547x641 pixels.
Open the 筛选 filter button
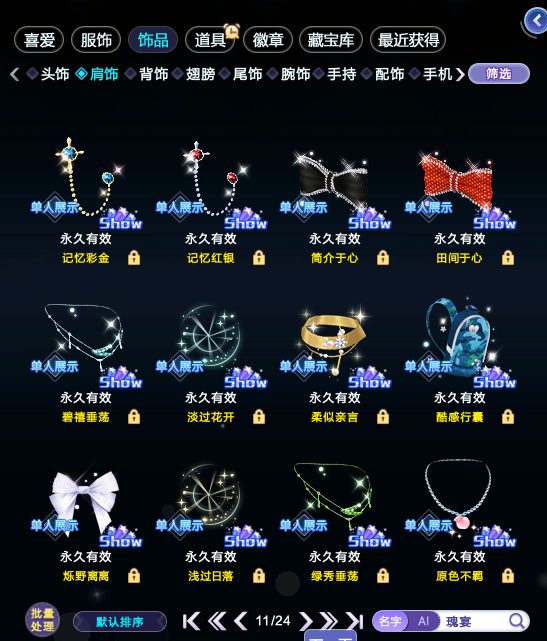click(499, 74)
